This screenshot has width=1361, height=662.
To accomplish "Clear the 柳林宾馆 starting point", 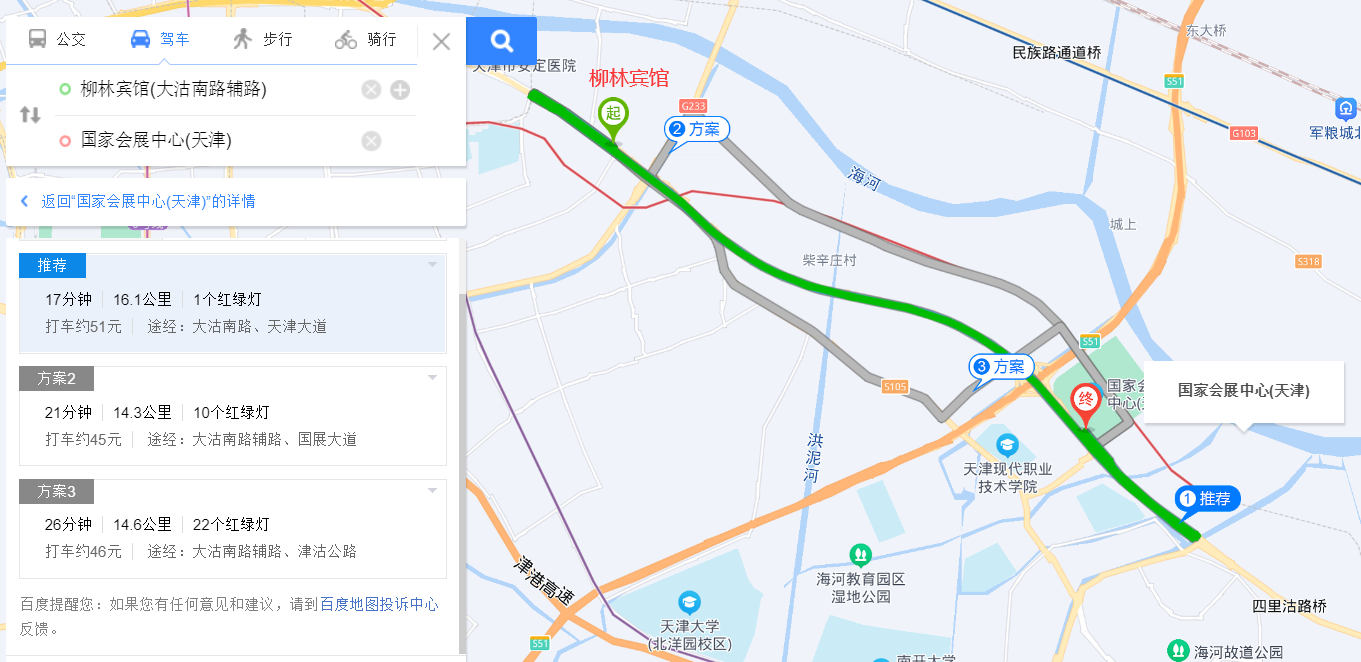I will pos(371,90).
